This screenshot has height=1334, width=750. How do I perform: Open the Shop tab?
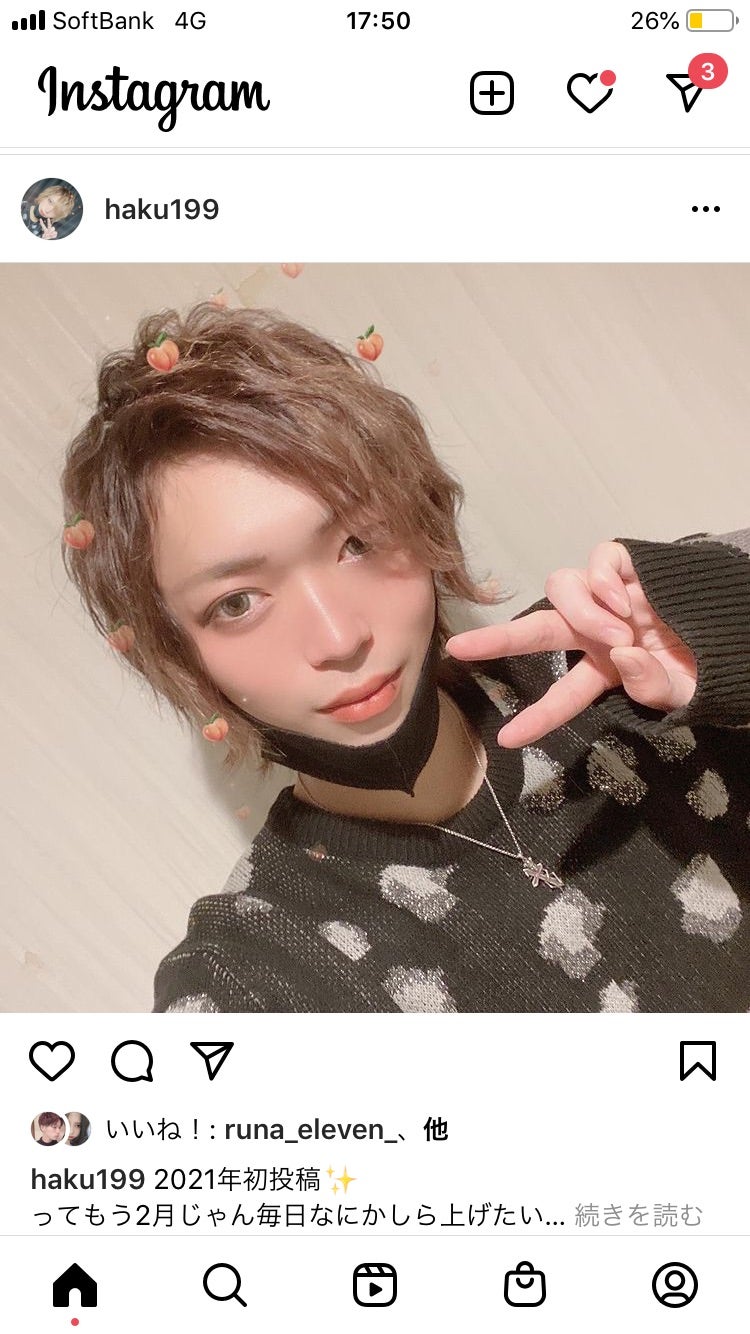(x=525, y=1285)
